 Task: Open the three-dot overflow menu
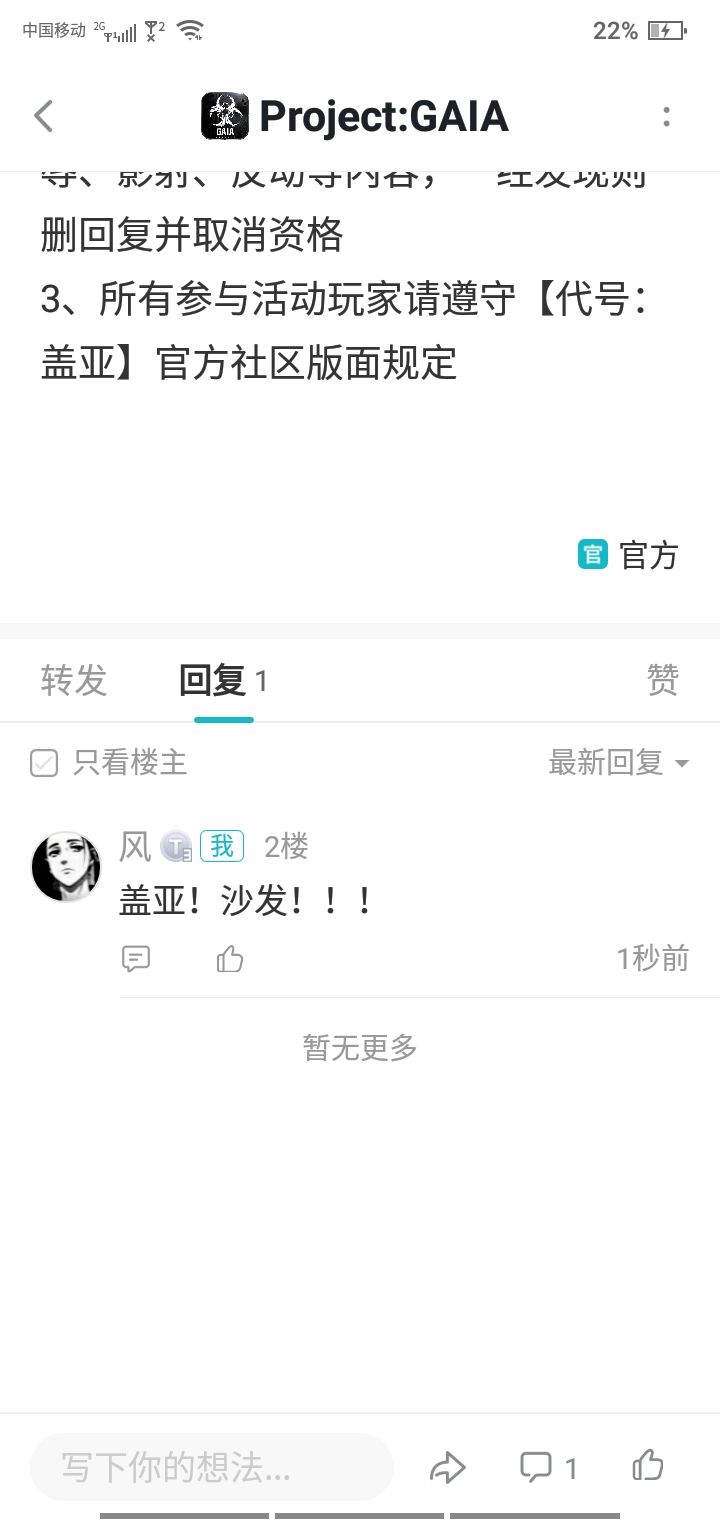click(x=666, y=117)
